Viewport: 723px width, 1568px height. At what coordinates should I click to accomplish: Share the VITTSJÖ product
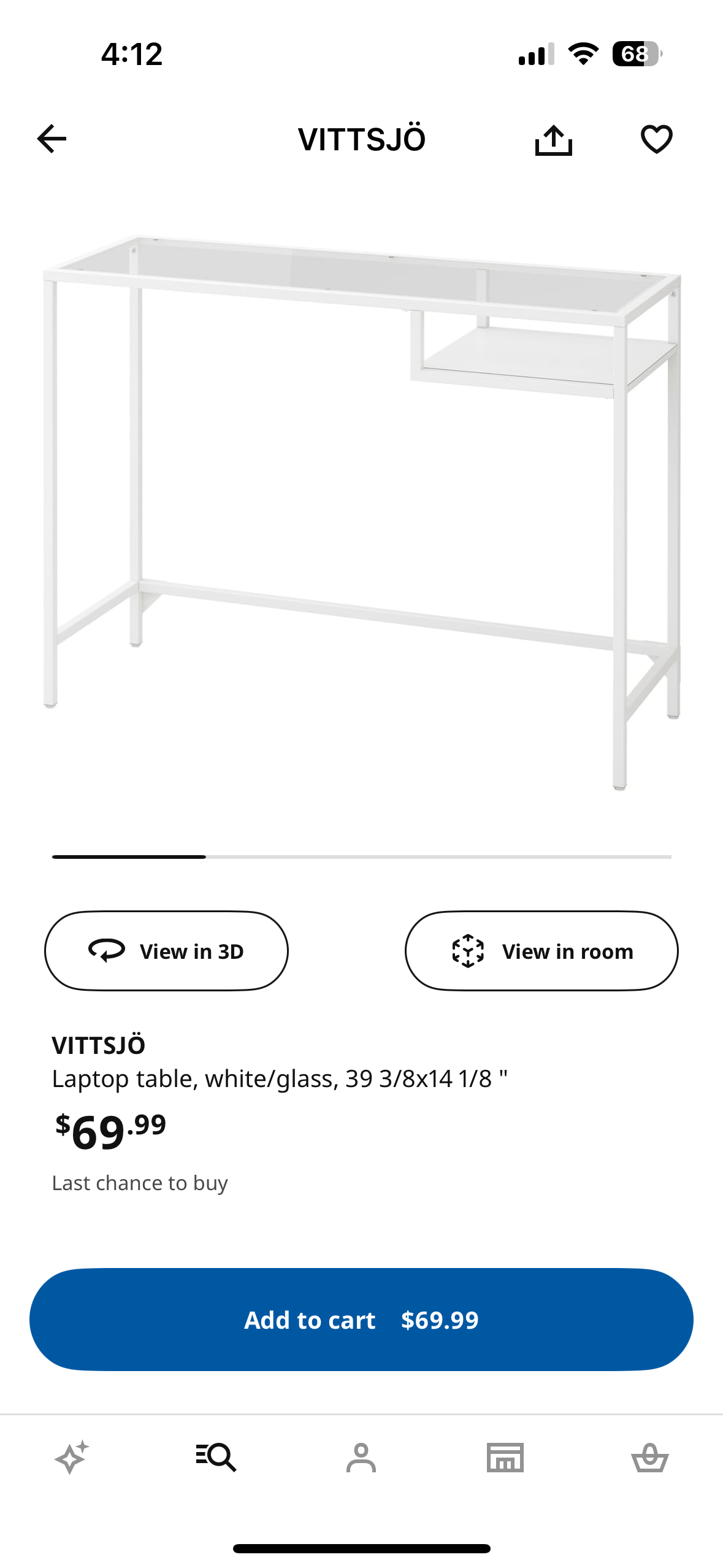(553, 140)
